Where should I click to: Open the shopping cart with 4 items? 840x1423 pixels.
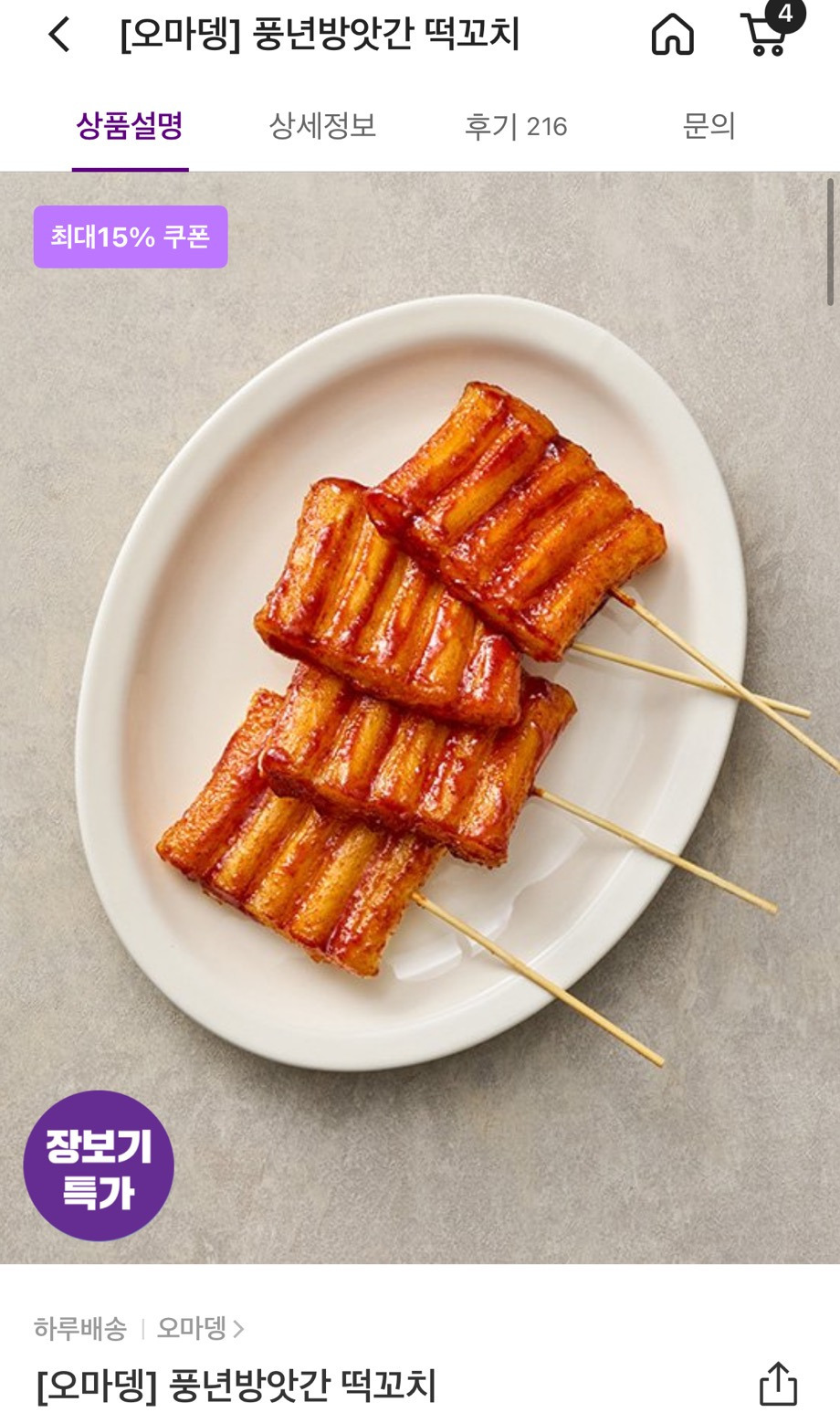click(769, 31)
